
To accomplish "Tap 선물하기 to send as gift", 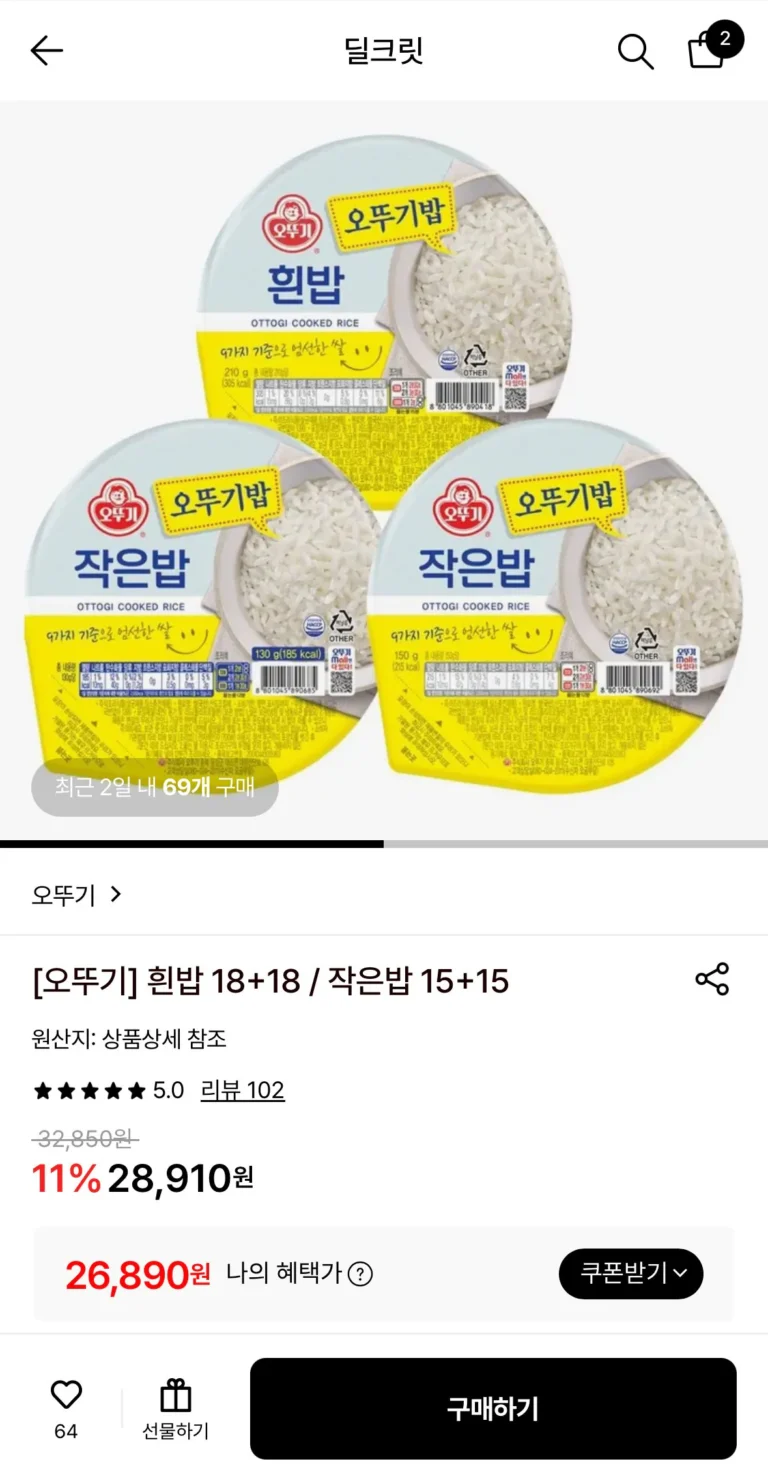I will tap(175, 1408).
